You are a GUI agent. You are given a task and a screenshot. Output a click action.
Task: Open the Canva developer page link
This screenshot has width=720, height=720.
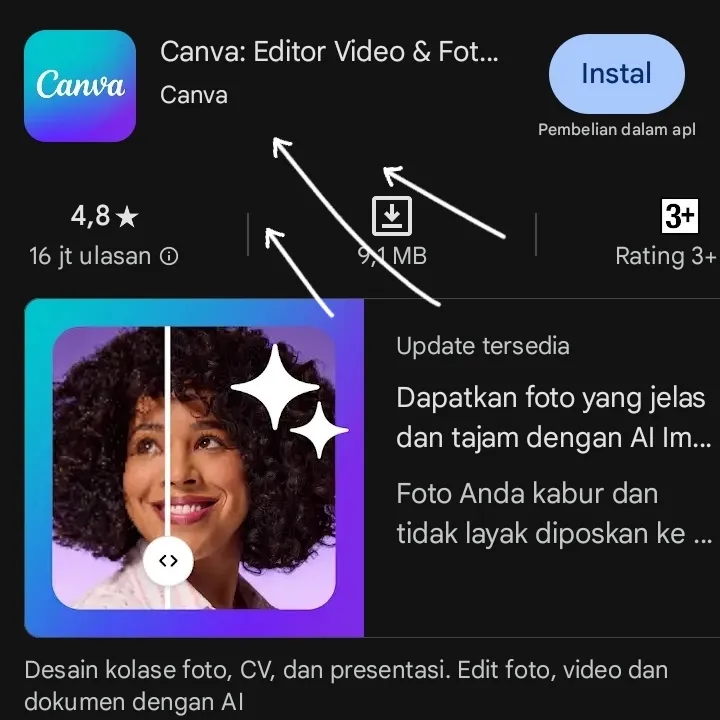click(194, 96)
